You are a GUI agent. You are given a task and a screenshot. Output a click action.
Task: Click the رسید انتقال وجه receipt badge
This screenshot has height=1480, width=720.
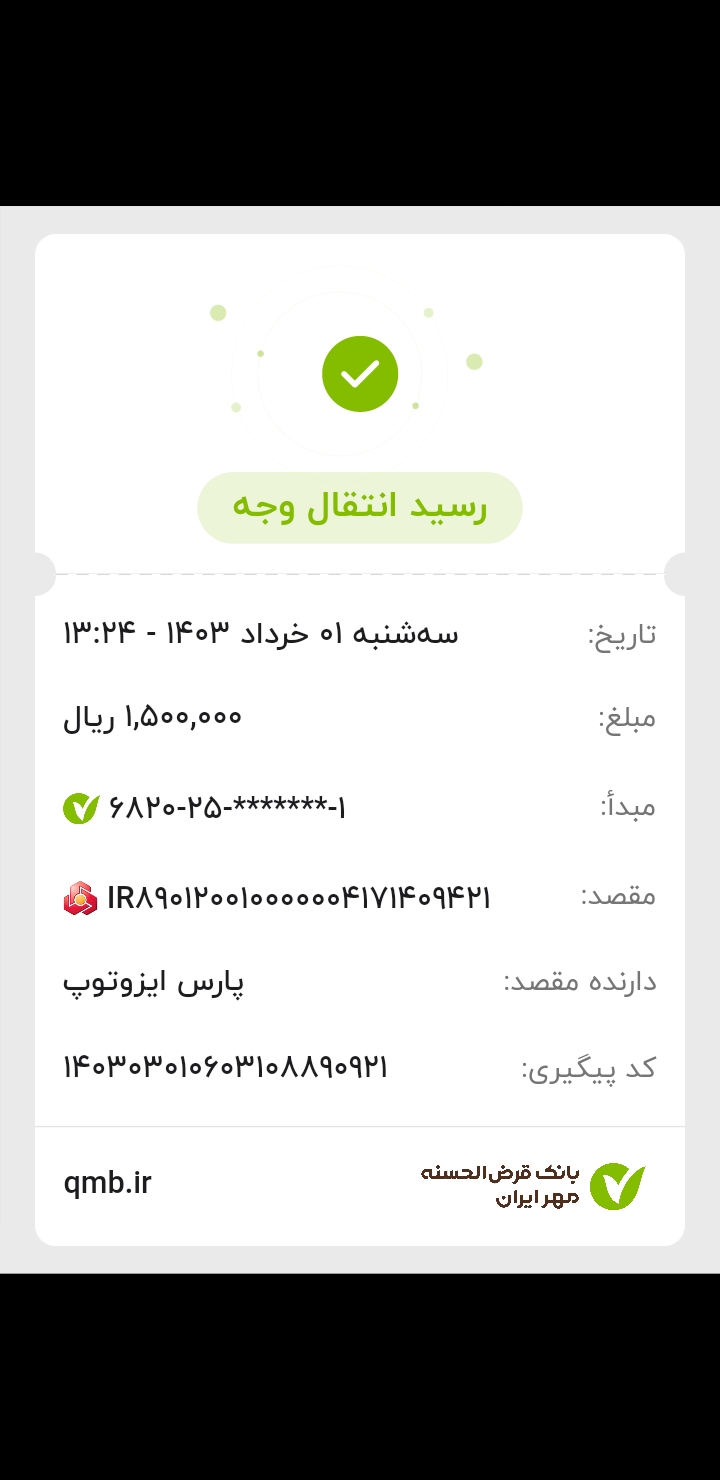point(359,507)
